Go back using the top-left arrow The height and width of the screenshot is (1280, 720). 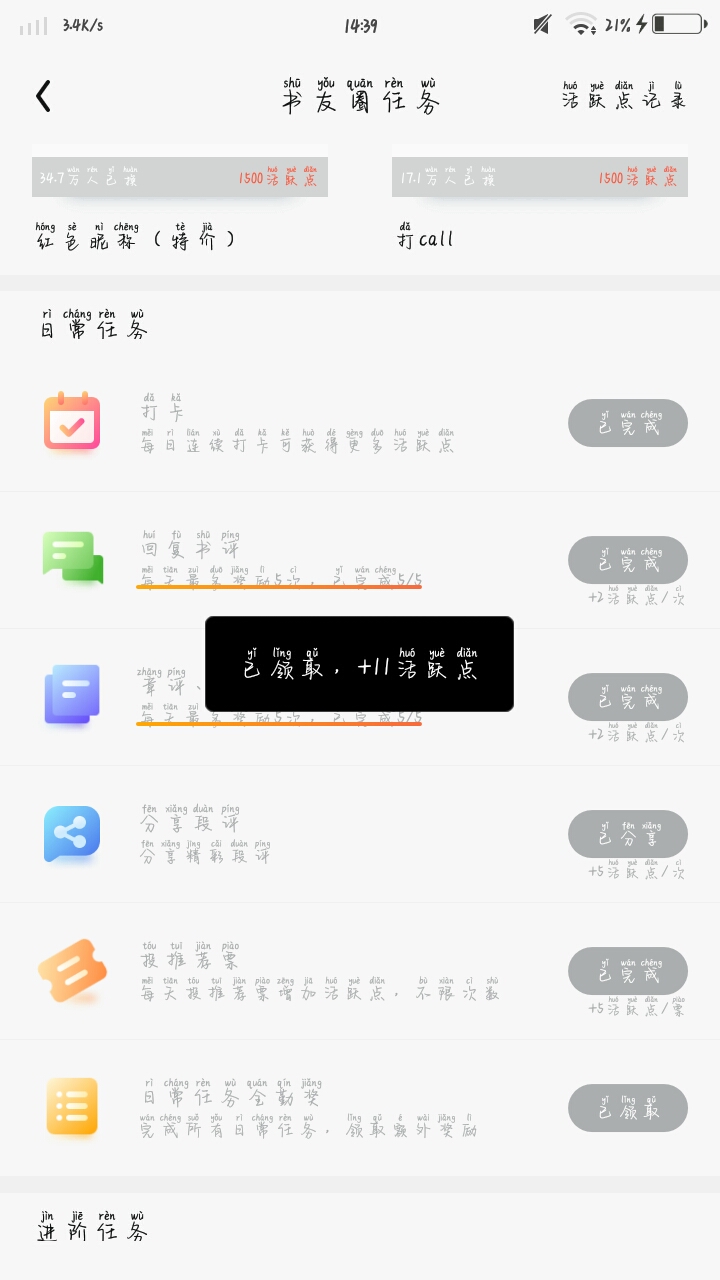pos(43,97)
